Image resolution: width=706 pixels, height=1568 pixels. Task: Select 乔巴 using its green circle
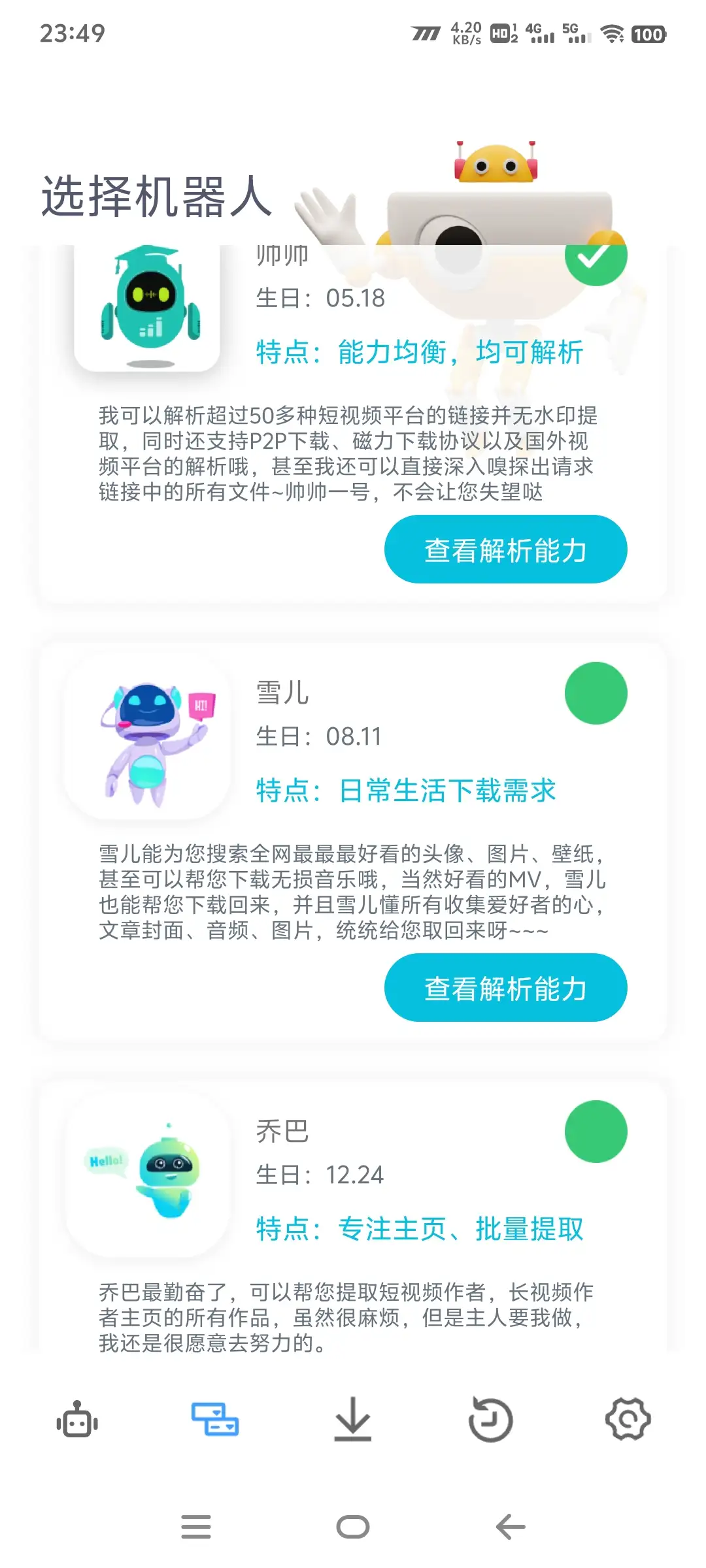click(596, 1132)
